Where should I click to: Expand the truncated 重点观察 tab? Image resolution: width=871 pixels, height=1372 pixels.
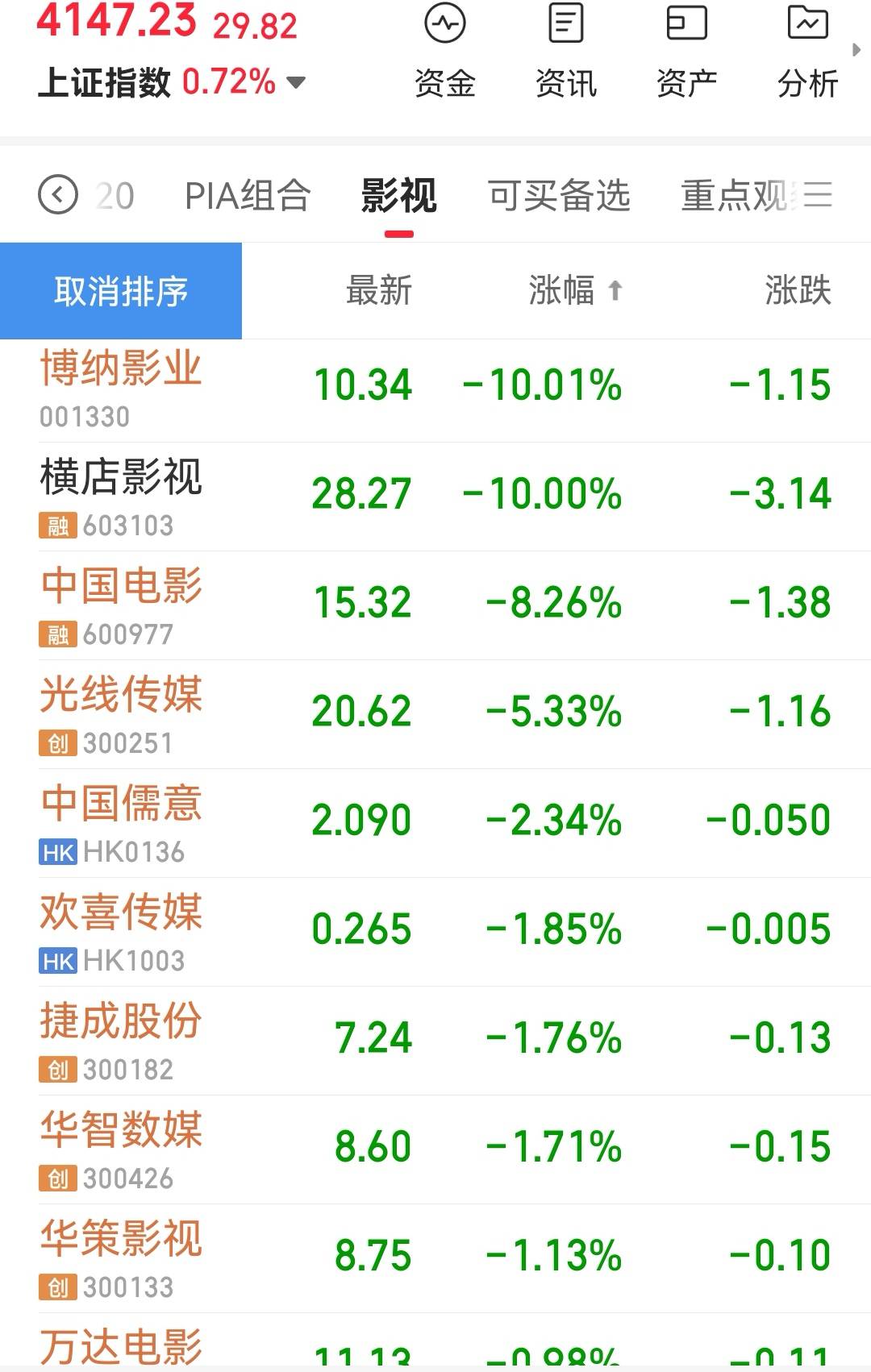pyautogui.click(x=734, y=193)
